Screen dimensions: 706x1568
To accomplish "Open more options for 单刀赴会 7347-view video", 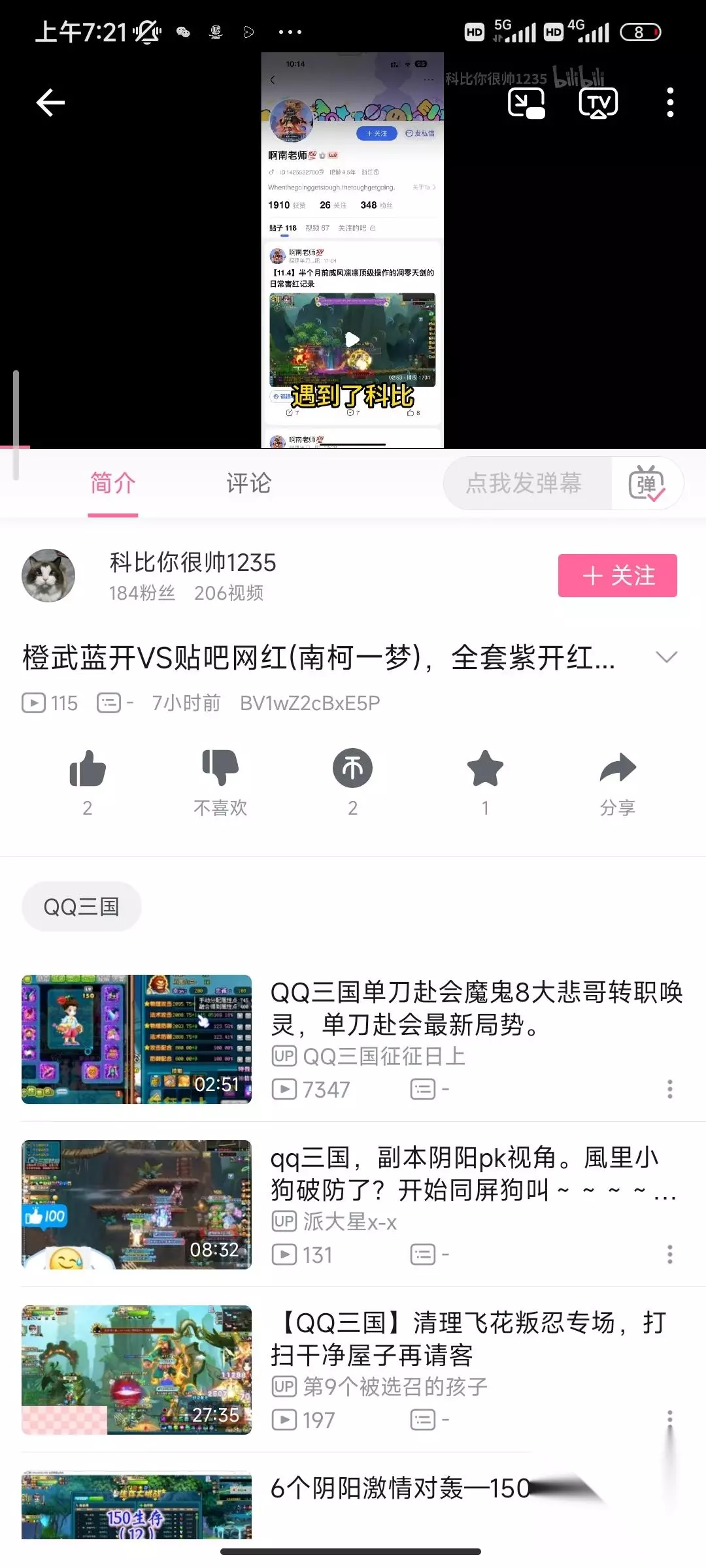I will (669, 1088).
